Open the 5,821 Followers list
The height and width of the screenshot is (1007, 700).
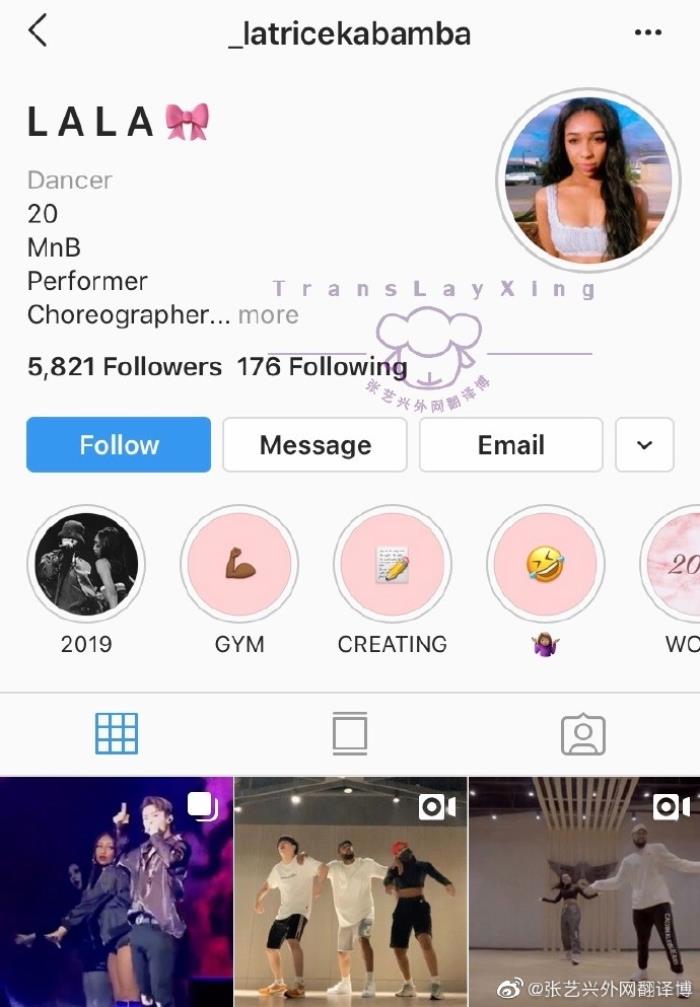coord(124,367)
